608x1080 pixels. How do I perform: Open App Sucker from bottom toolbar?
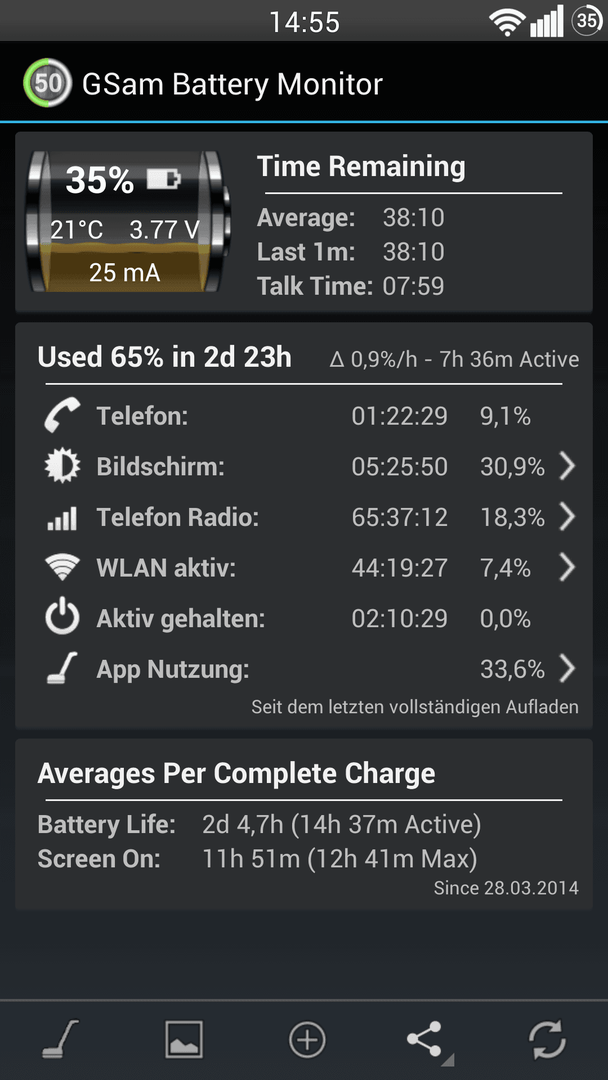[61, 1039]
